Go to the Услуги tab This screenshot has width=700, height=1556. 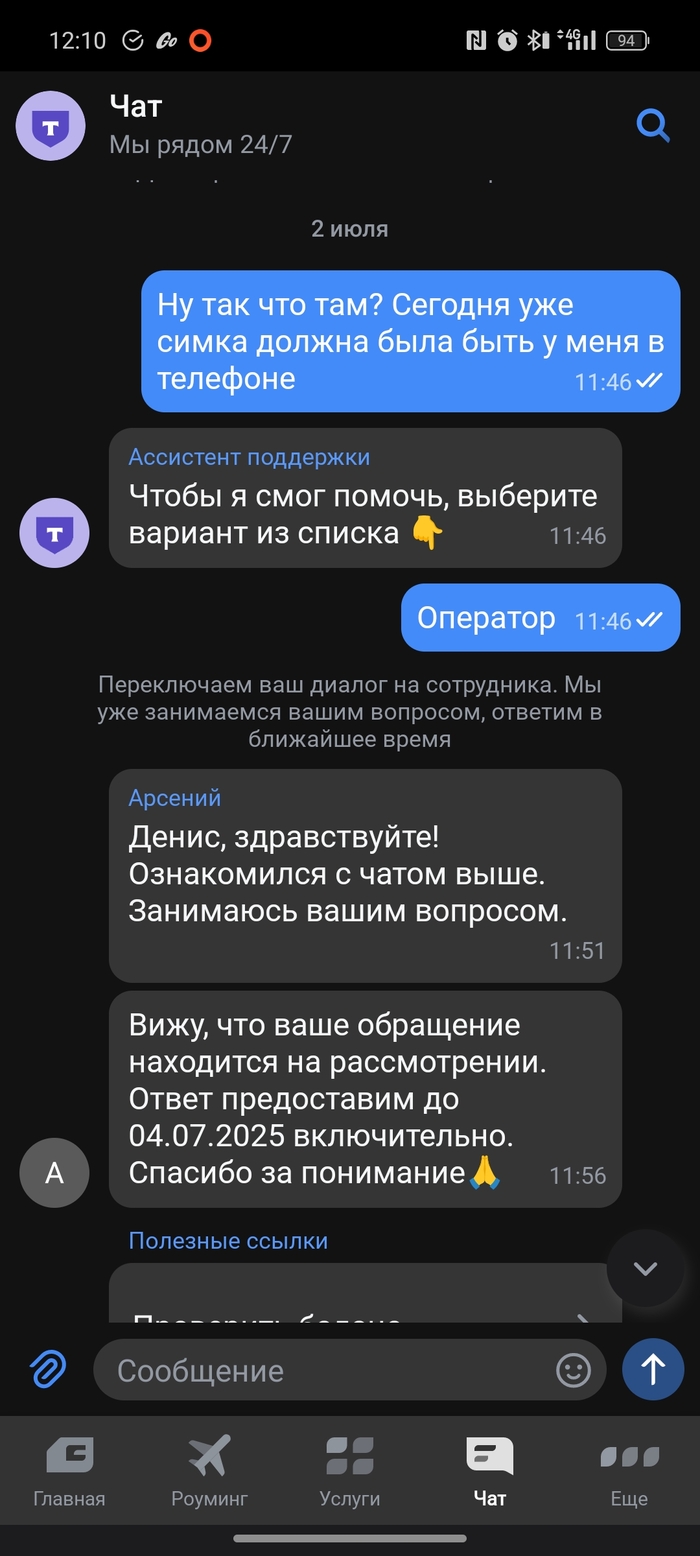349,1472
